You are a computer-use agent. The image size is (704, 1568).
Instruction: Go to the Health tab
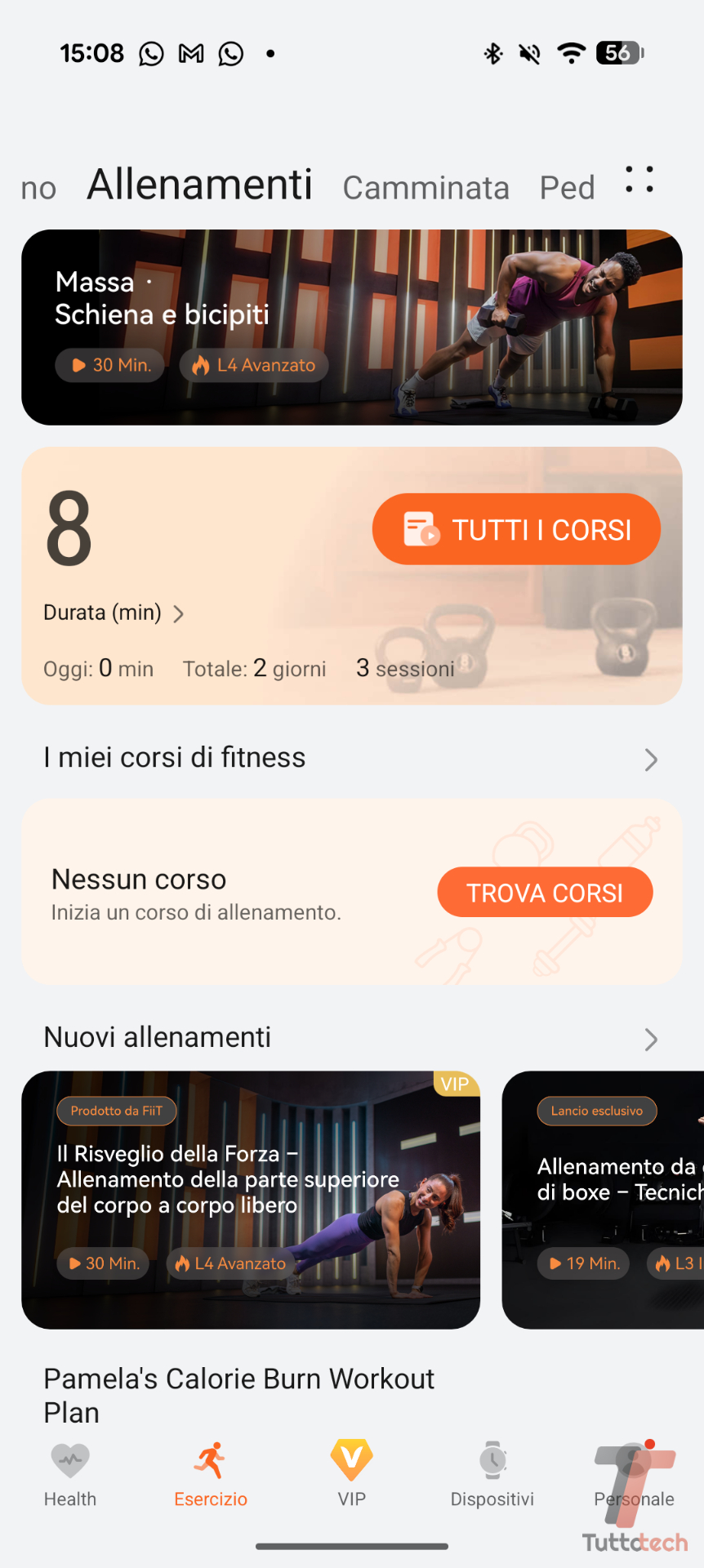70,1474
